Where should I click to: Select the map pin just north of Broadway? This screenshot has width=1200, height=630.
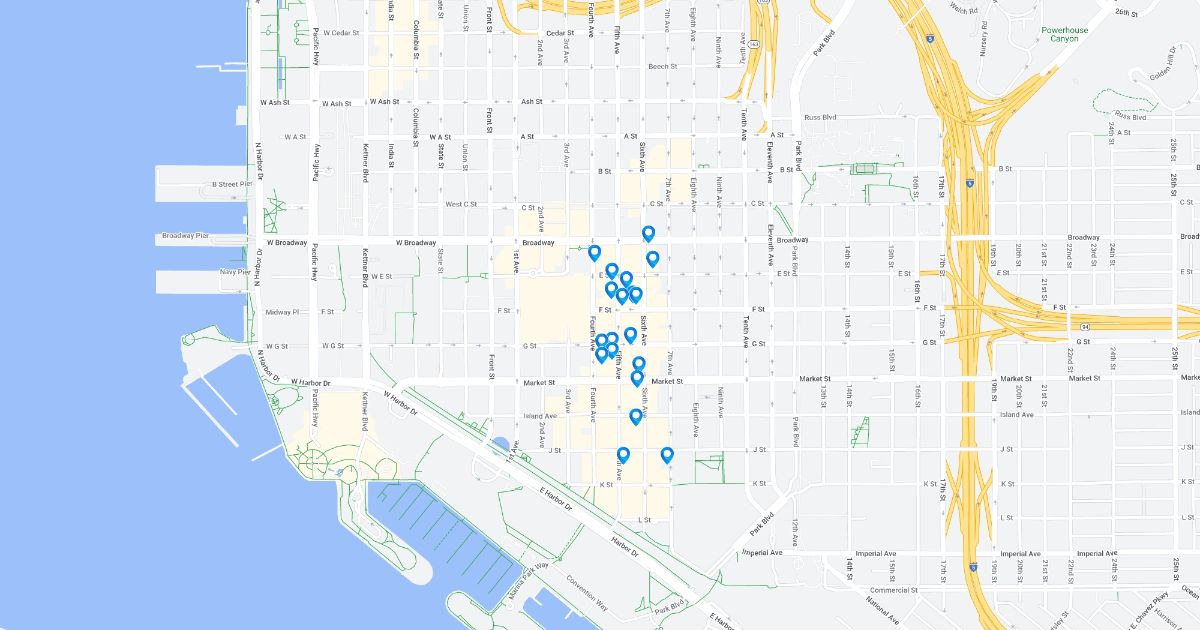648,233
